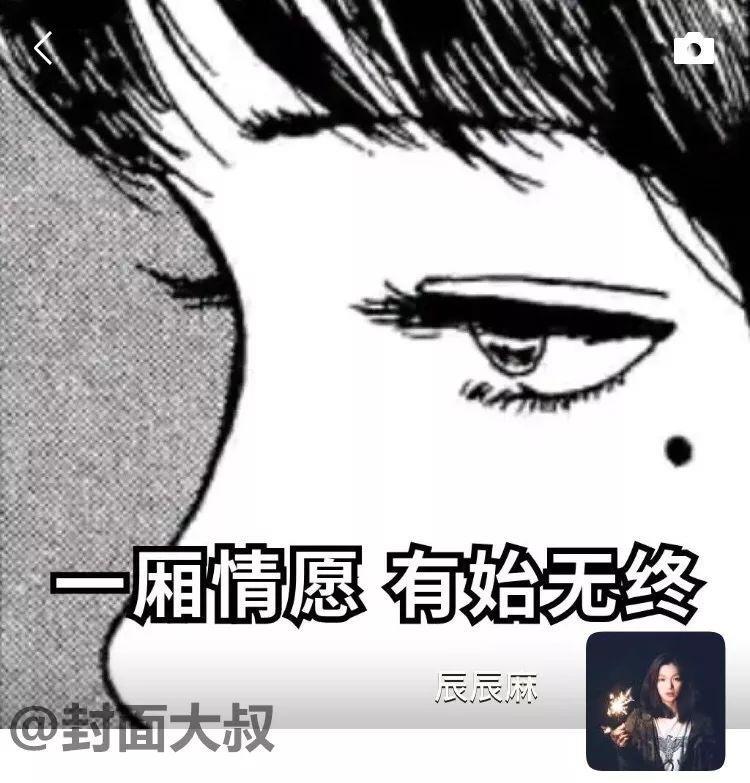Open the camera to post a moment

click(694, 48)
